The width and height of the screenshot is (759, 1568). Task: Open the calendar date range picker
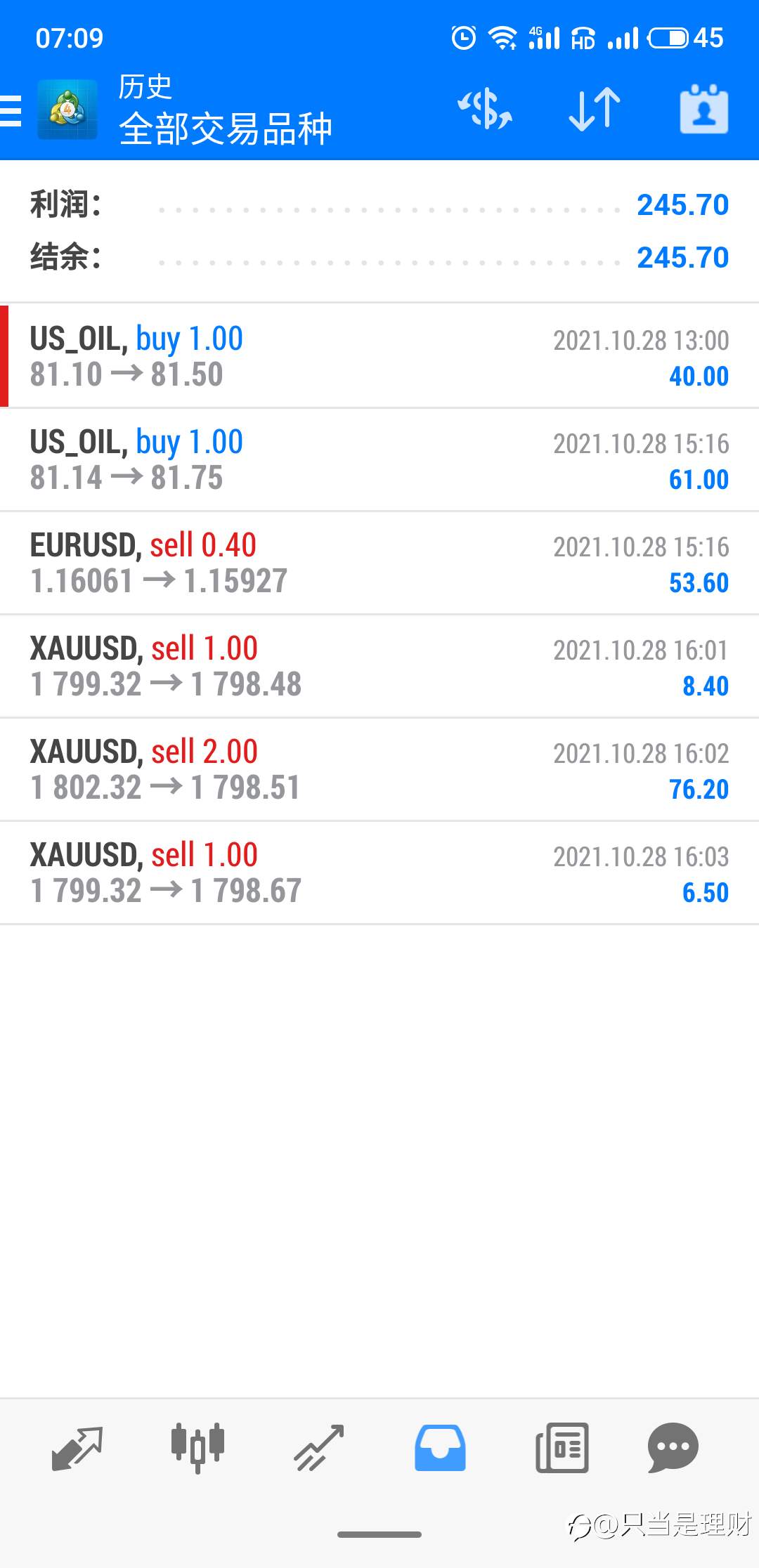coord(703,110)
